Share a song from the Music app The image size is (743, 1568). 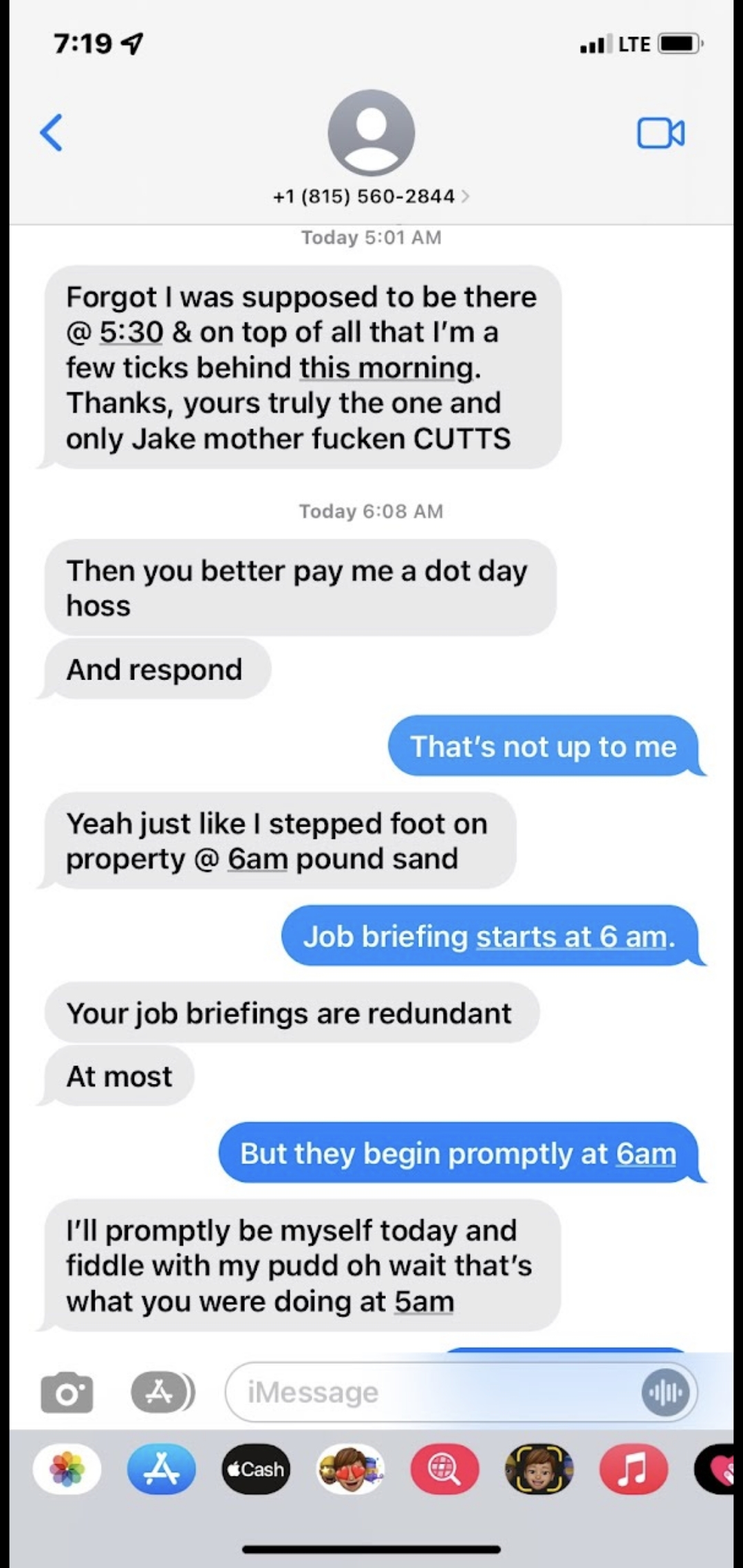coord(634,1470)
